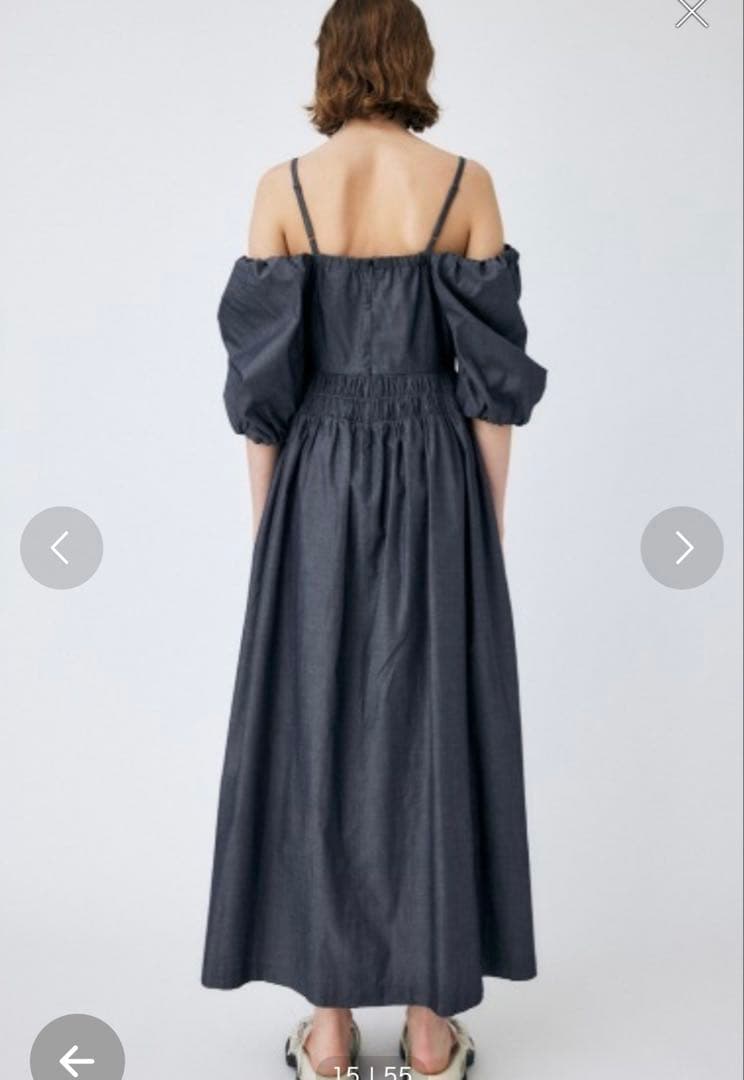Tap the back arrow button

(77, 1054)
